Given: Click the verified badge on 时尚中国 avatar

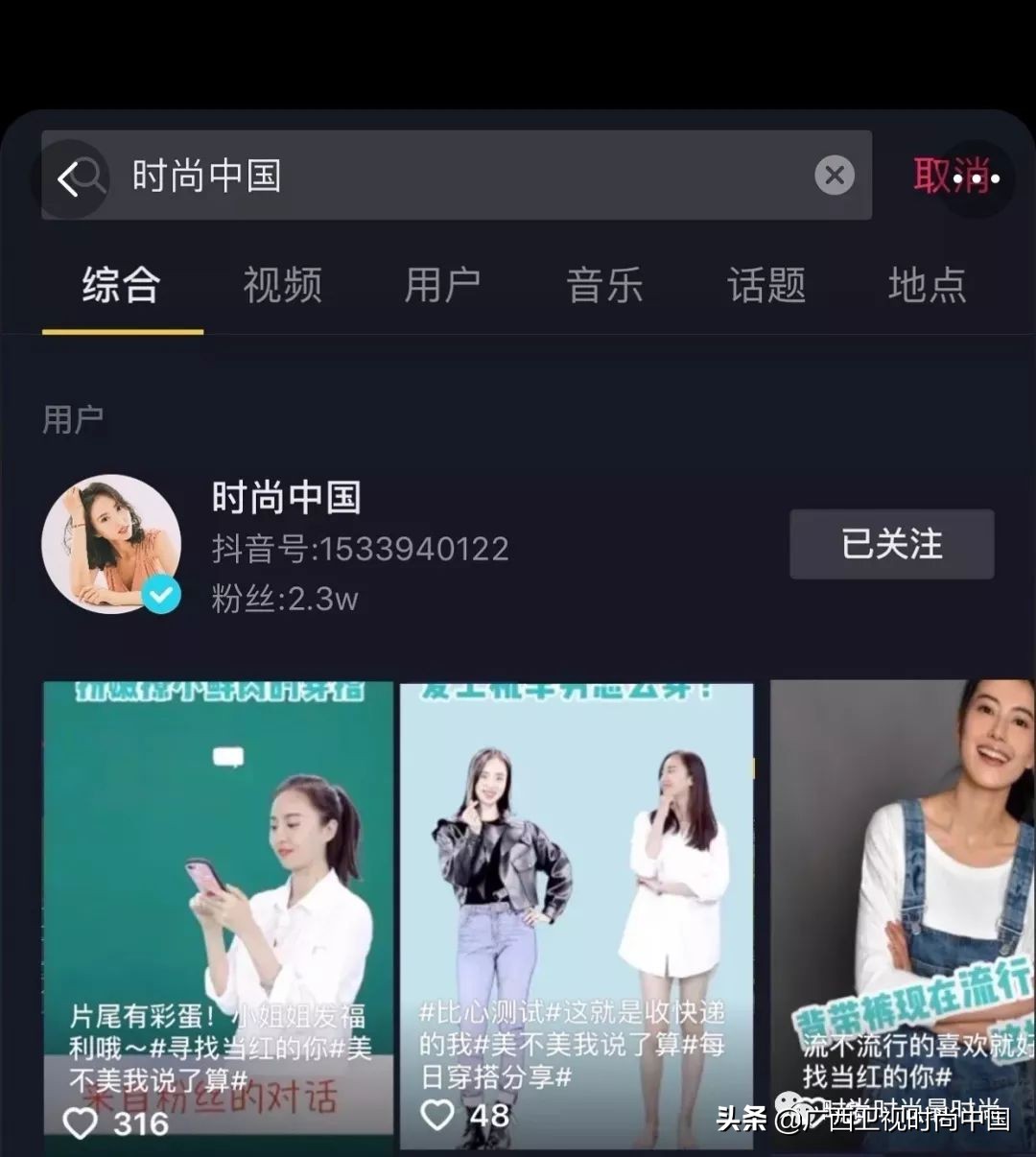Looking at the screenshot, I should coord(162,595).
